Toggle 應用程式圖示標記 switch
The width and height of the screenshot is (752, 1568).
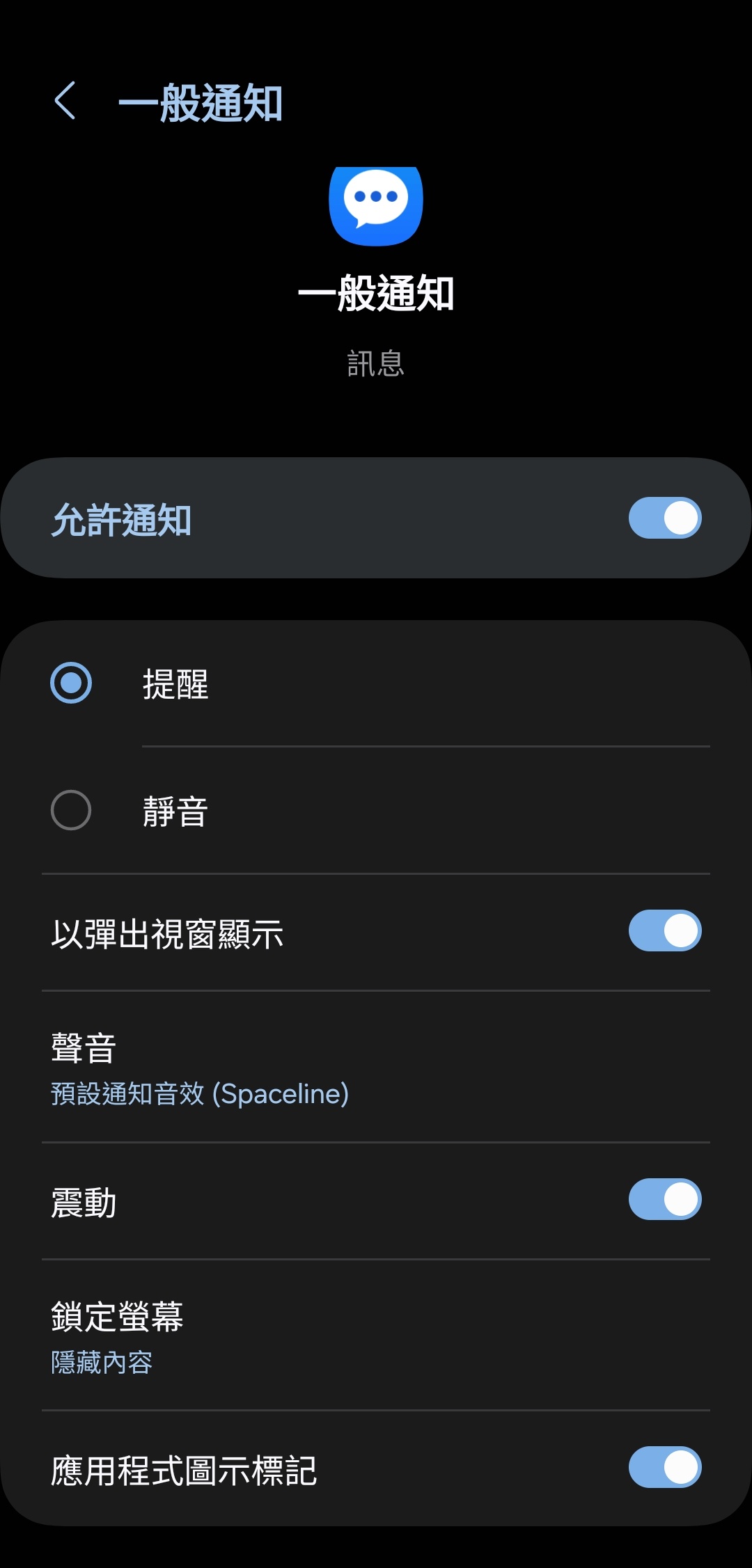(664, 1467)
